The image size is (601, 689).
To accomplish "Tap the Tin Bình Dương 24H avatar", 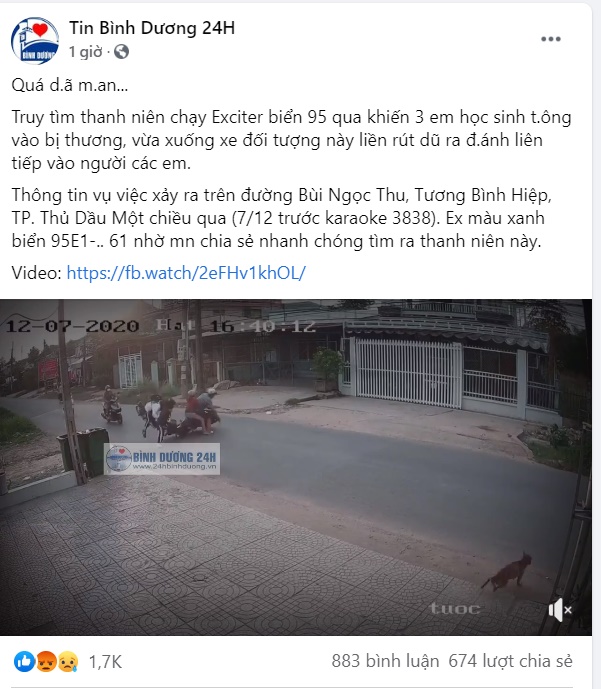I will [x=34, y=38].
